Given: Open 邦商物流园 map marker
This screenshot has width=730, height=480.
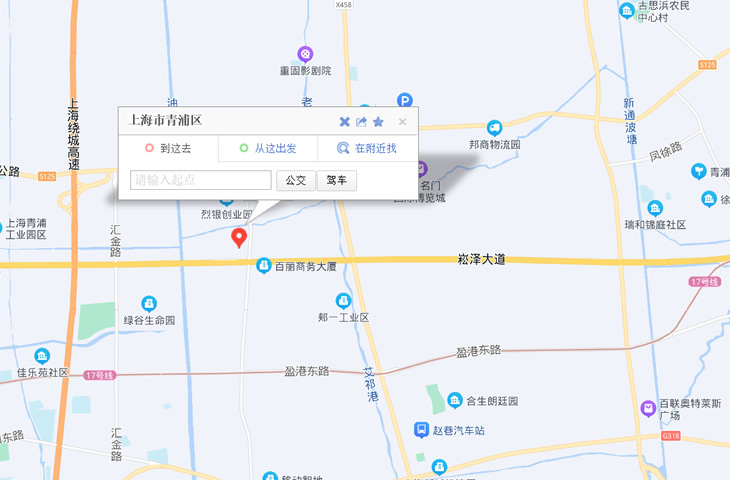Looking at the screenshot, I should [494, 128].
